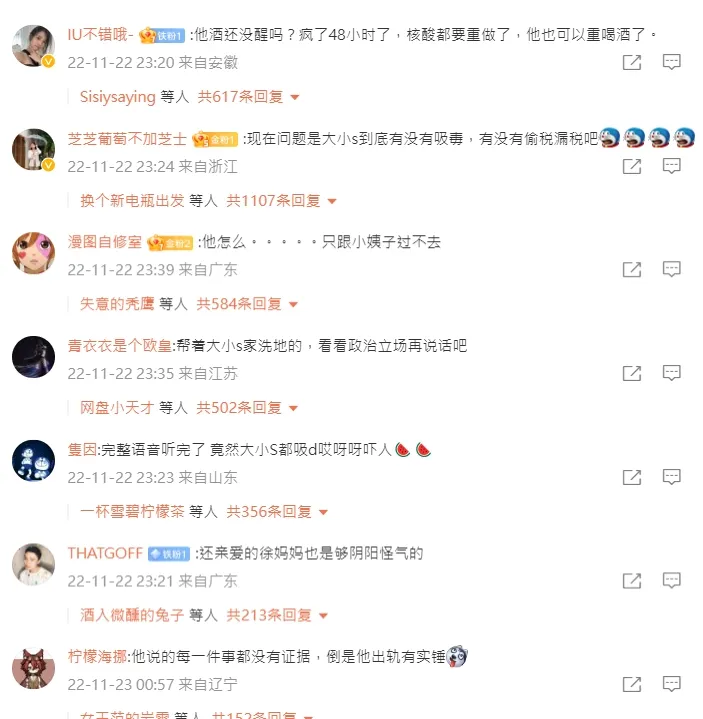Screen dimensions: 703x719
Task: Expand the 356 replies thread
Action: (x=277, y=512)
